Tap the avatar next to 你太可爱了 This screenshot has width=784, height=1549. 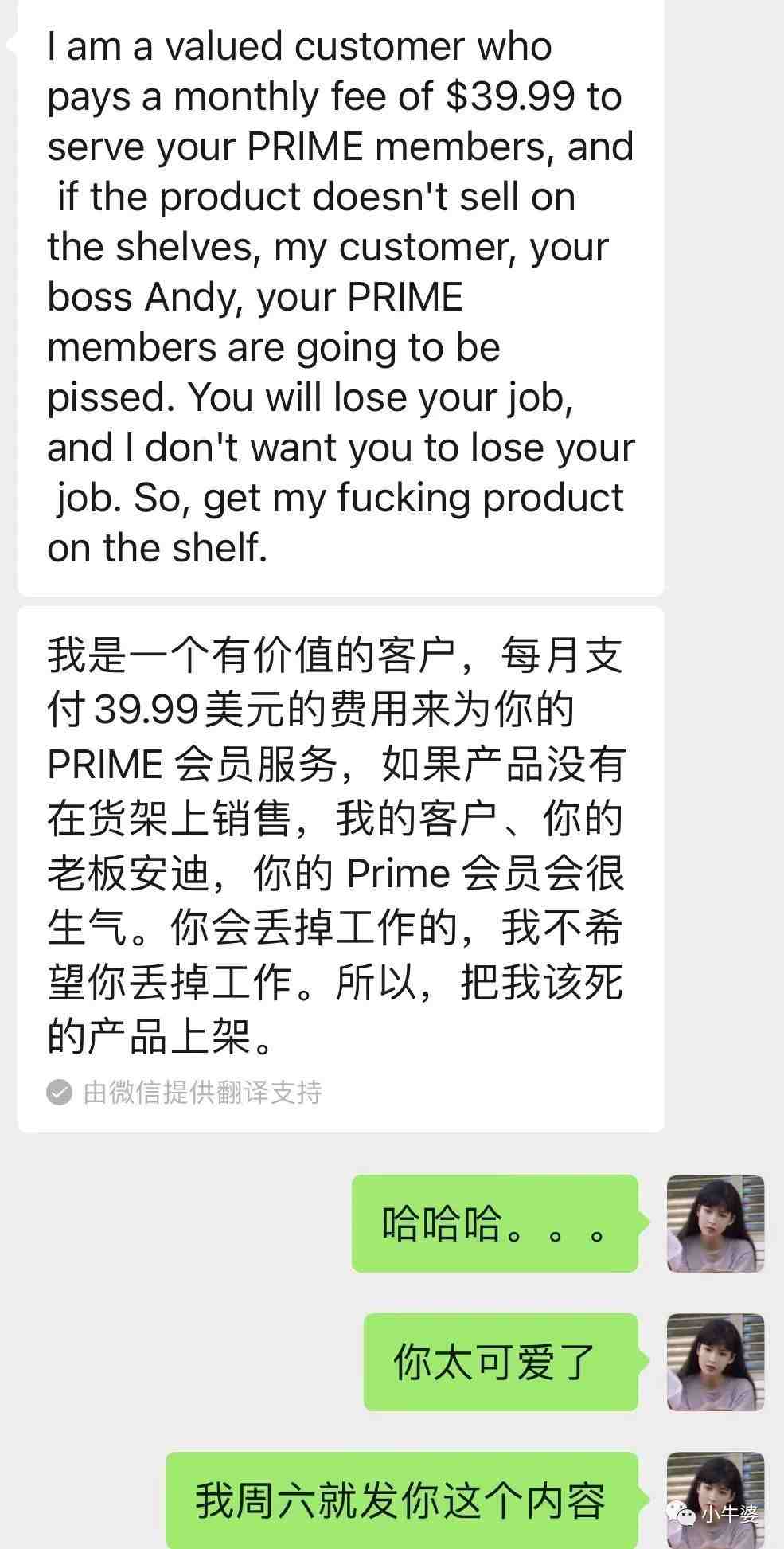click(x=715, y=1362)
